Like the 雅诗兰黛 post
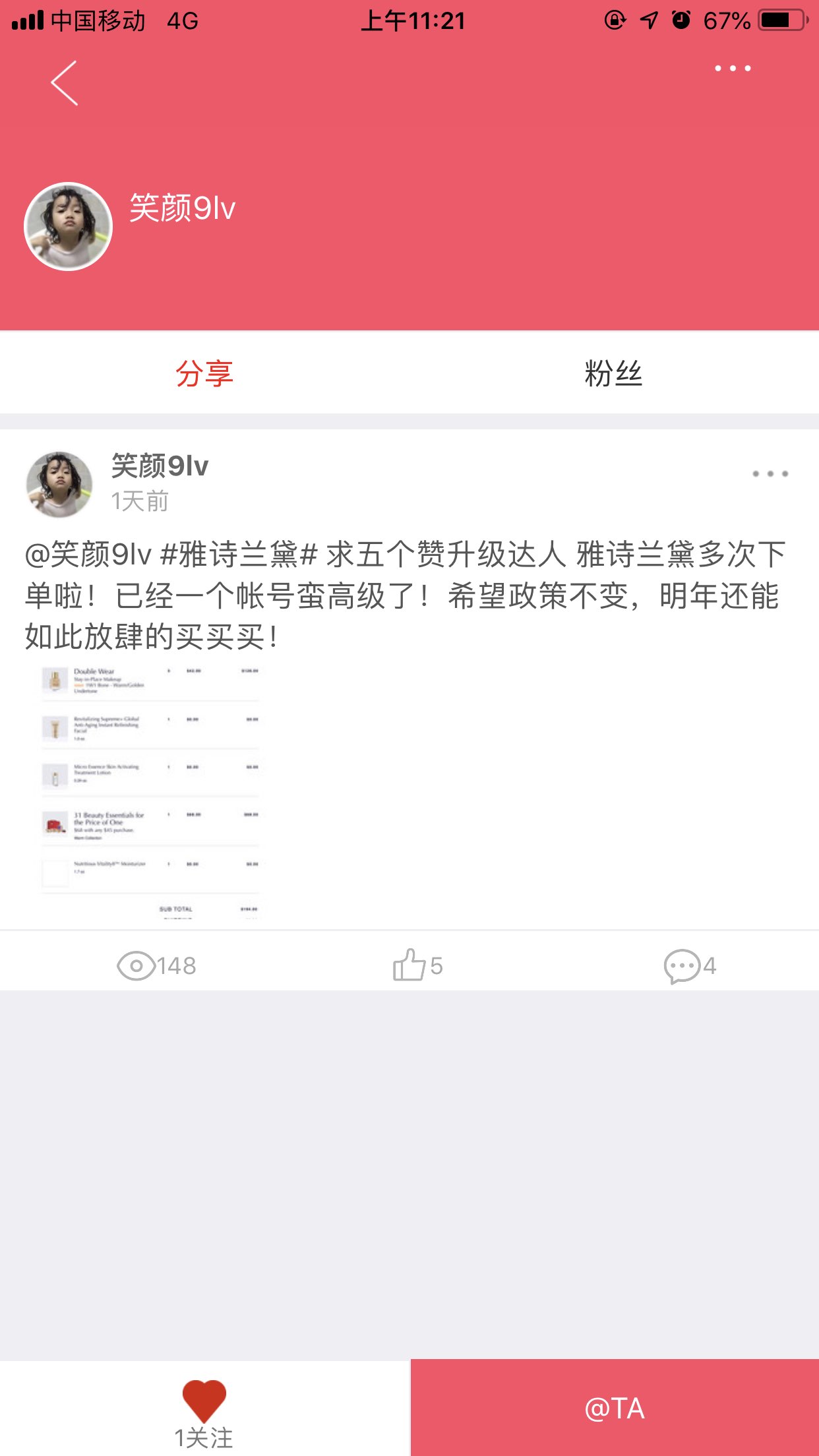 coord(417,965)
